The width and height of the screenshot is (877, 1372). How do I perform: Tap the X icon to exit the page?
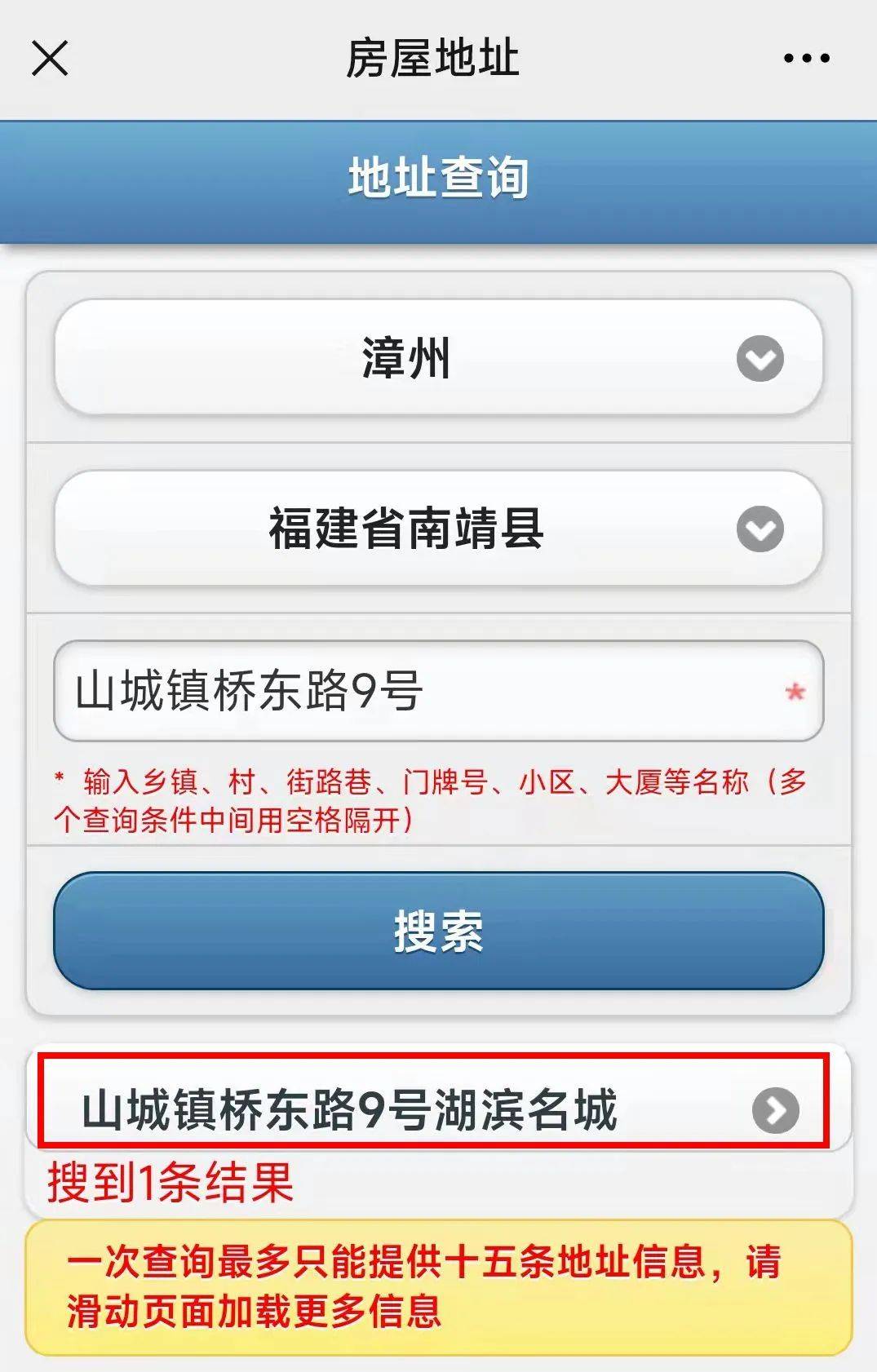pyautogui.click(x=51, y=59)
